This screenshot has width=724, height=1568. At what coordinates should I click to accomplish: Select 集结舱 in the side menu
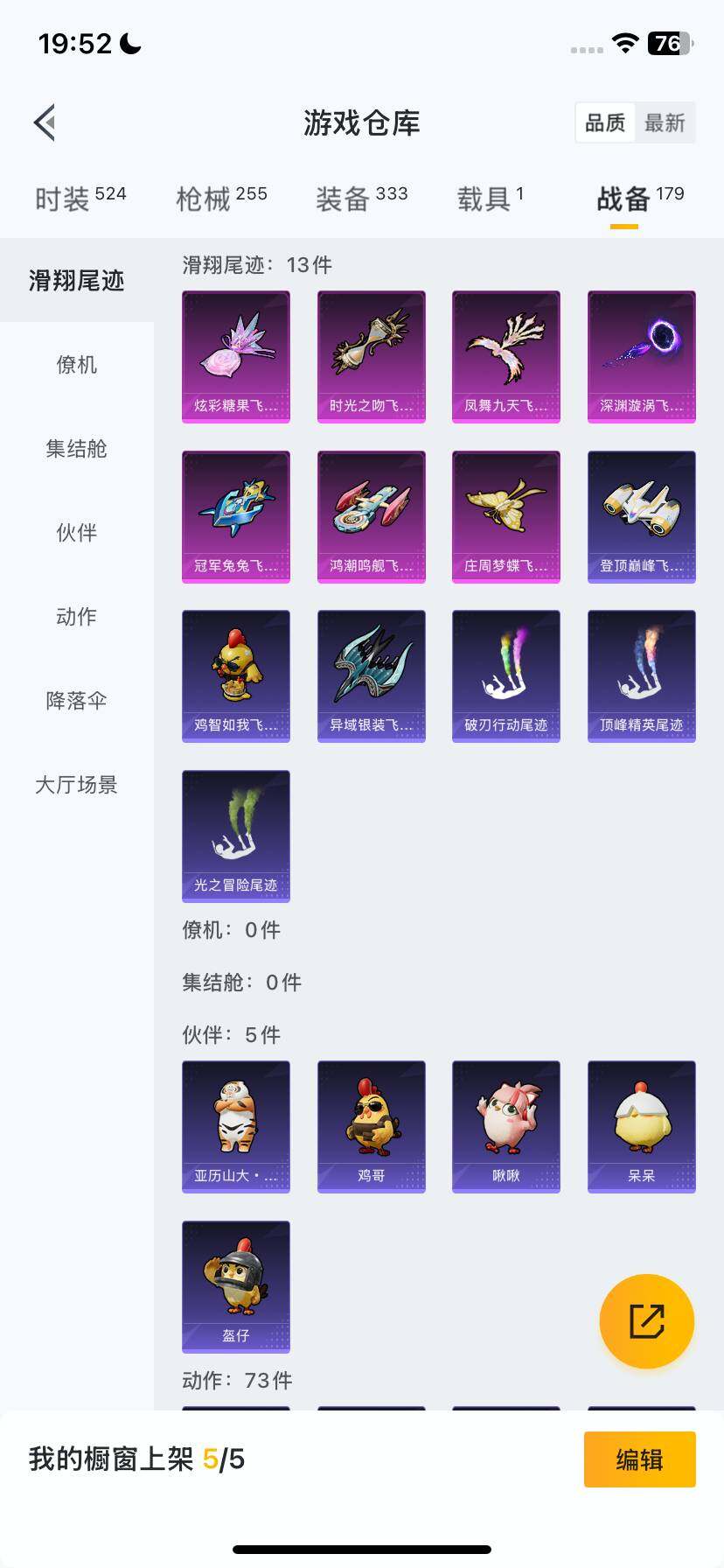(x=77, y=448)
